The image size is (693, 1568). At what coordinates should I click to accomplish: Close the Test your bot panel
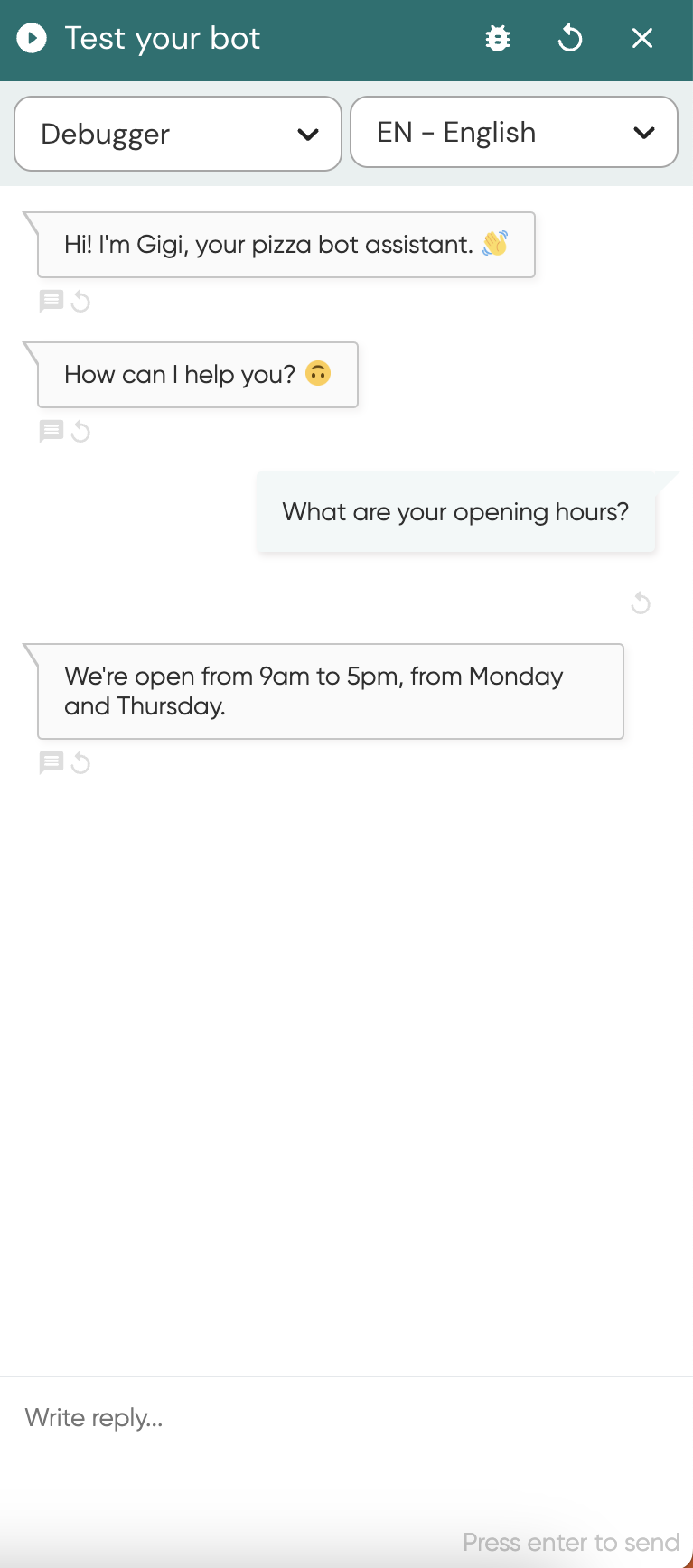[x=642, y=38]
